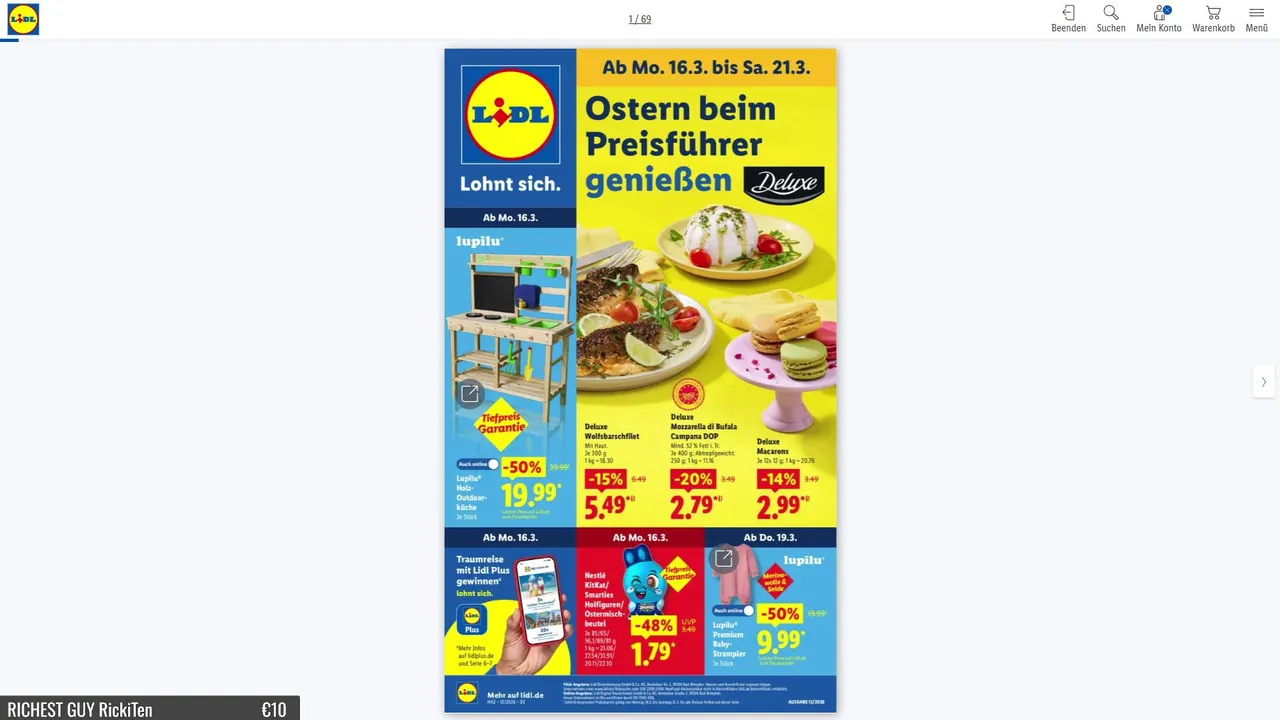Image resolution: width=1280 pixels, height=720 pixels.
Task: Tap the Lidl logo home icon
Action: tap(23, 19)
